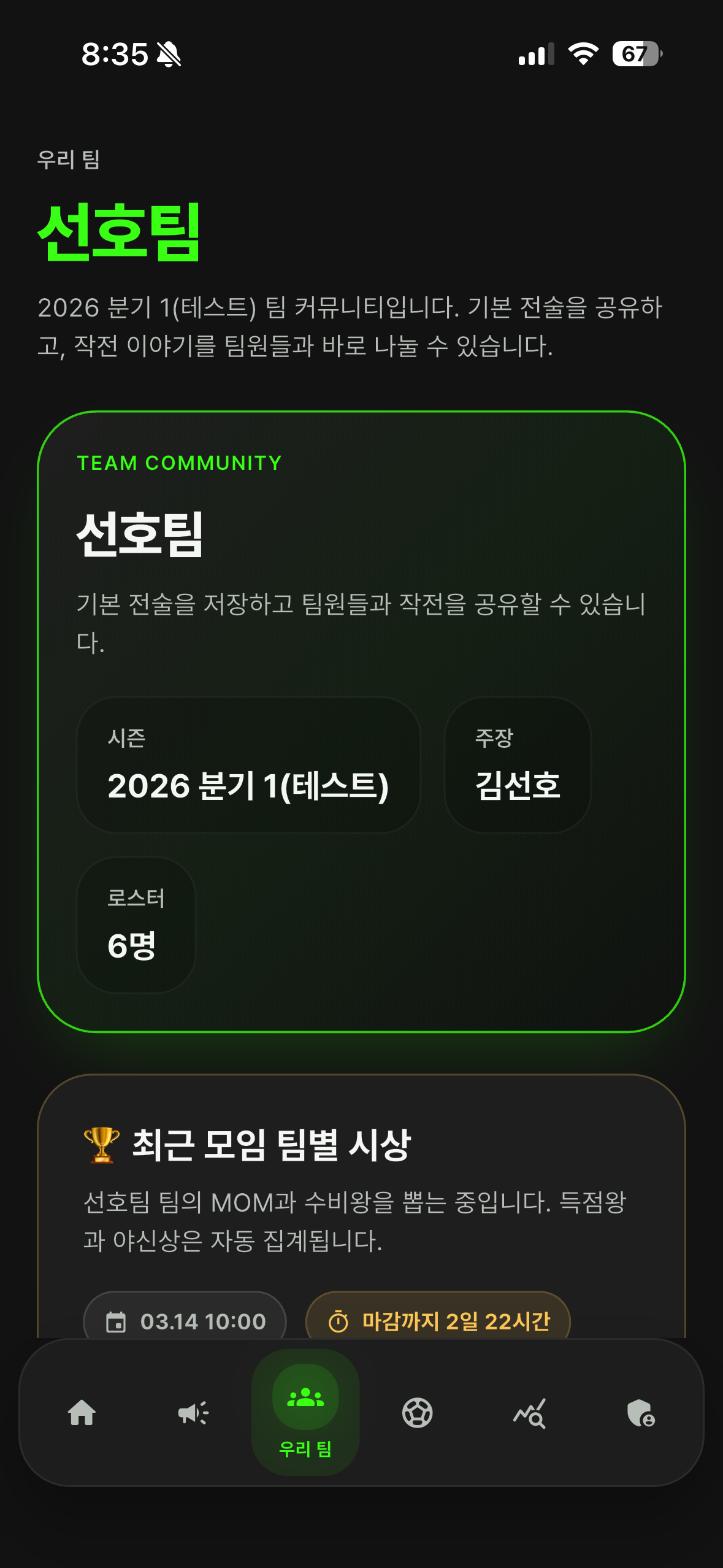This screenshot has width=723, height=1568.
Task: Open the soccer ball matches icon
Action: click(x=418, y=1414)
